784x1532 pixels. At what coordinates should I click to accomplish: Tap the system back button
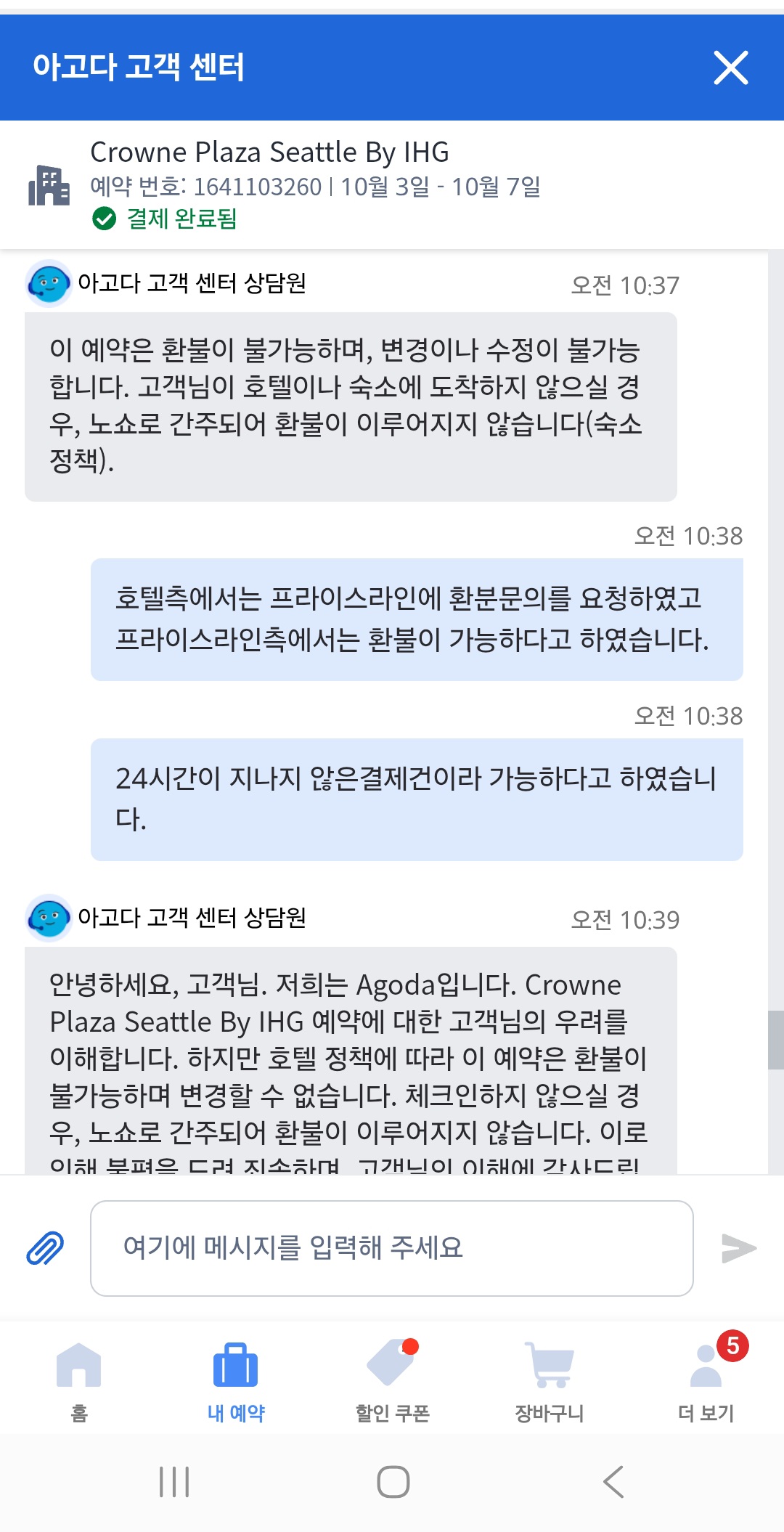[613, 1482]
